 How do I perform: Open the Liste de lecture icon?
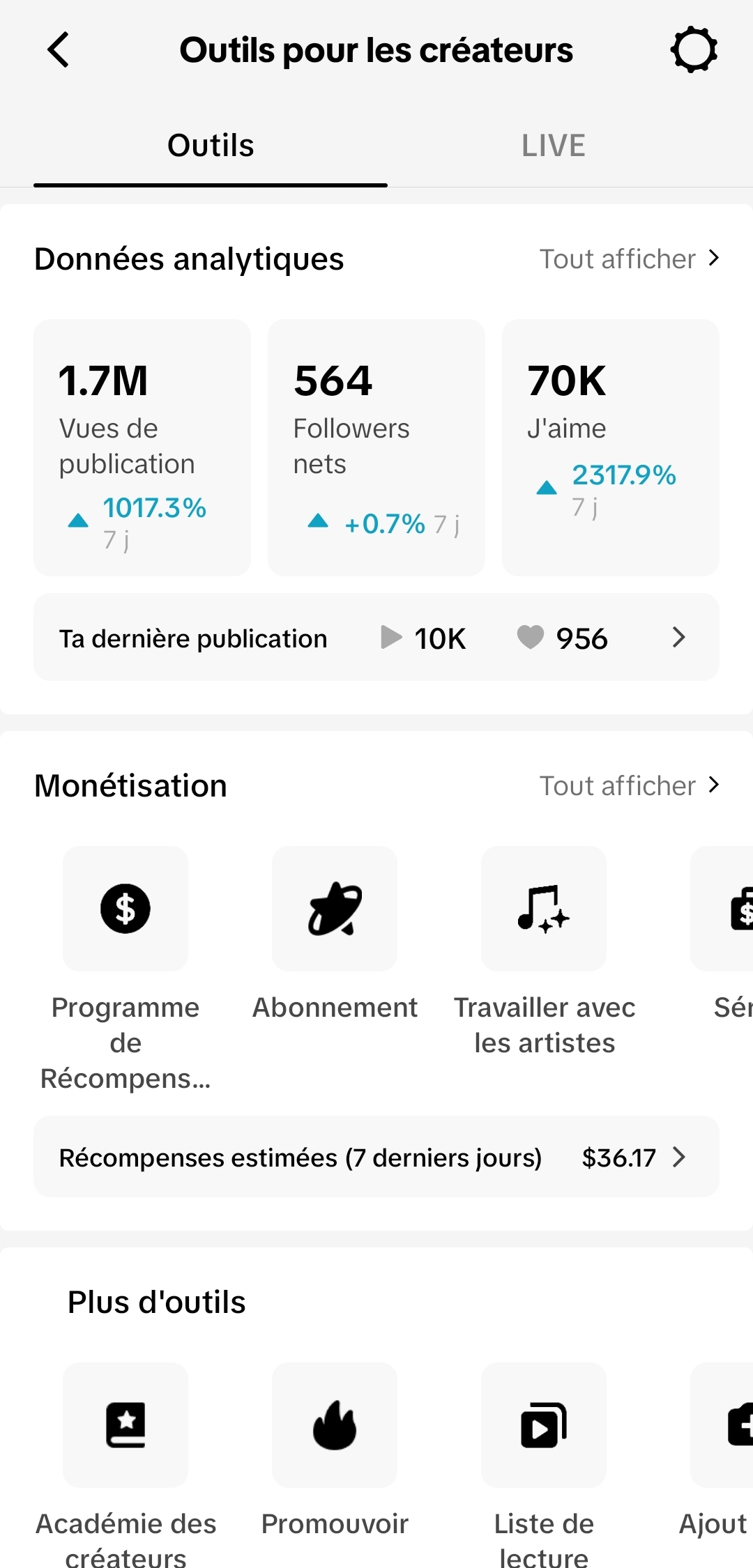543,1425
